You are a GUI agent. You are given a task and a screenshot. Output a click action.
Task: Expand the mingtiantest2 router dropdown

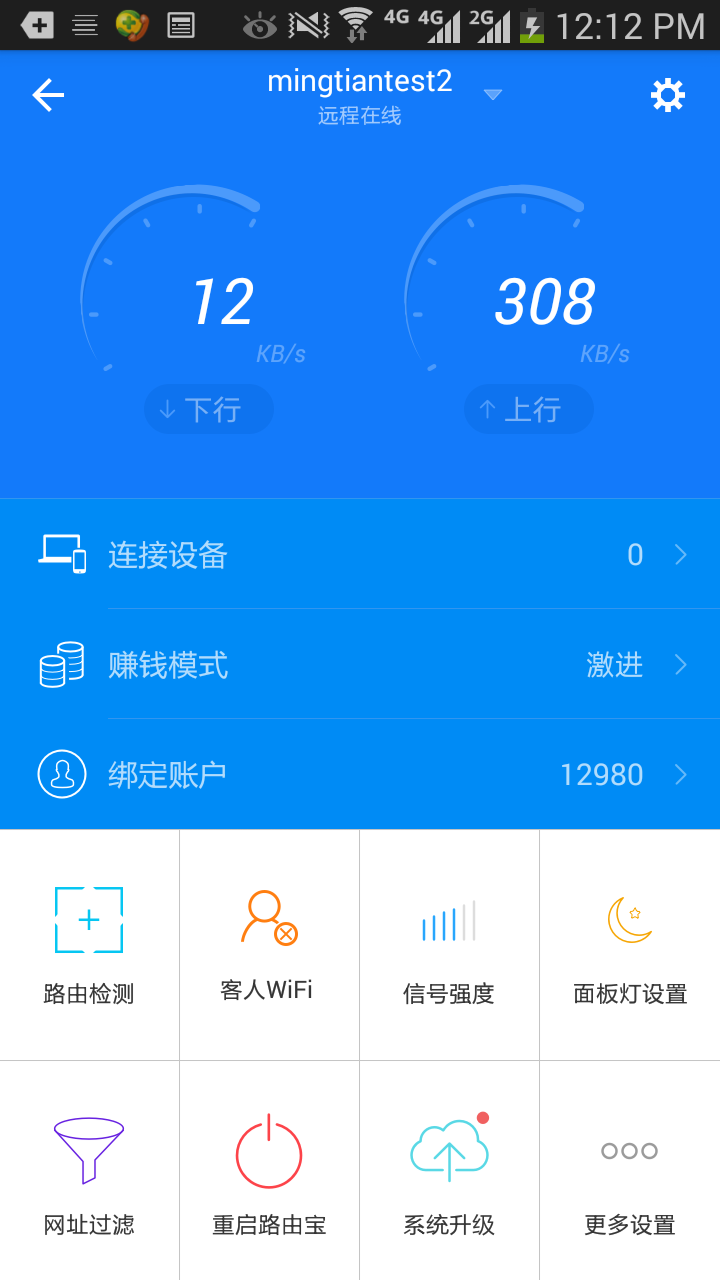[492, 95]
